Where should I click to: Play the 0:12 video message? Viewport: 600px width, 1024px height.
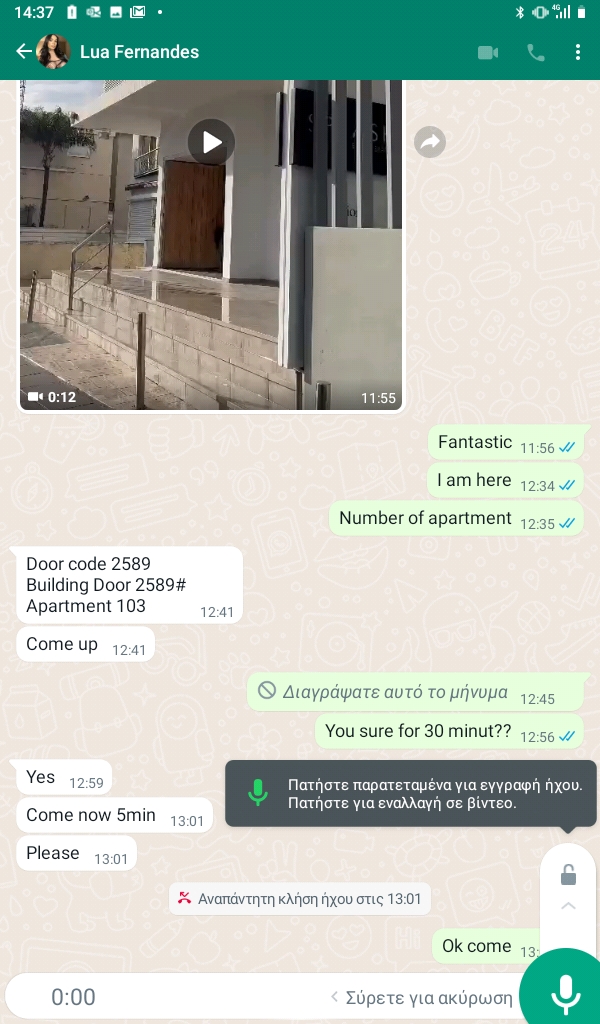[211, 142]
